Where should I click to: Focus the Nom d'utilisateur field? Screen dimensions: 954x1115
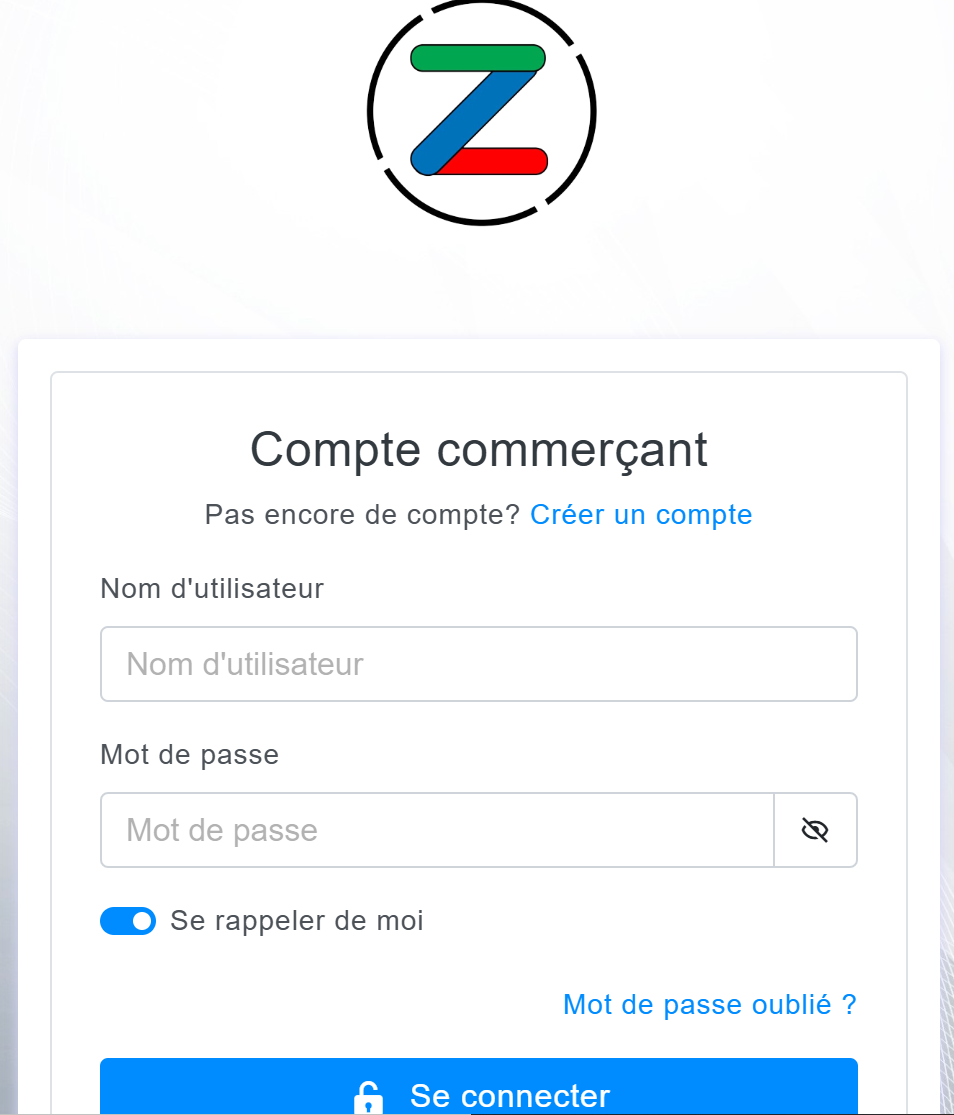[478, 664]
